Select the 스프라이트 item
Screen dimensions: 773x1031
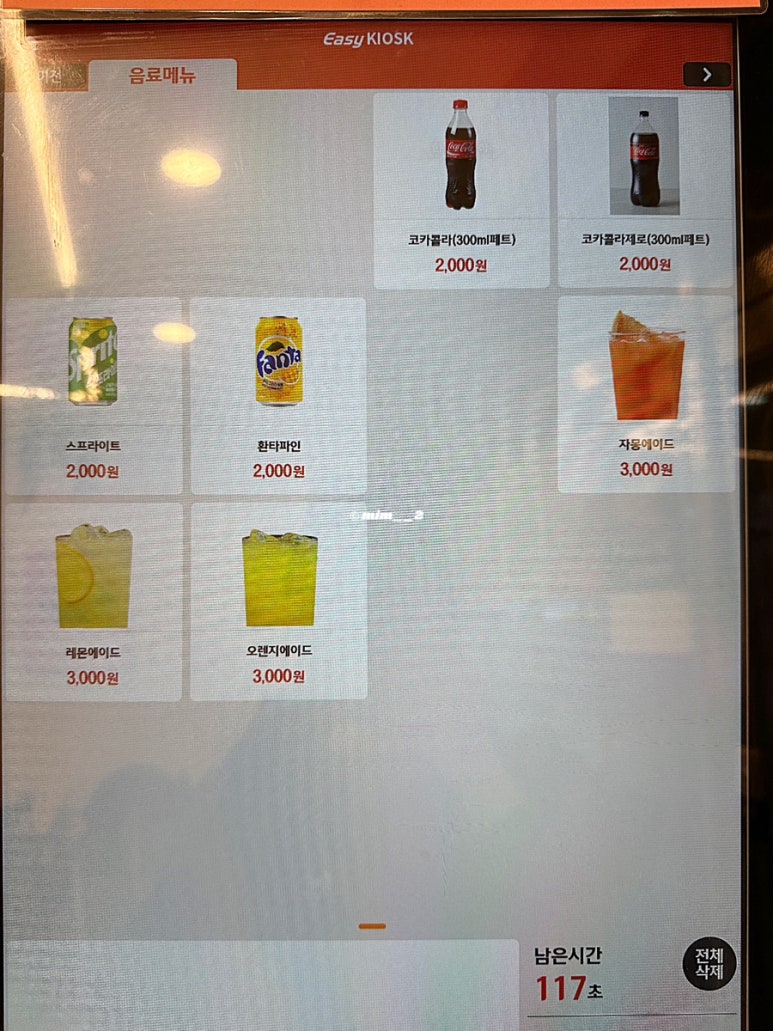point(93,395)
